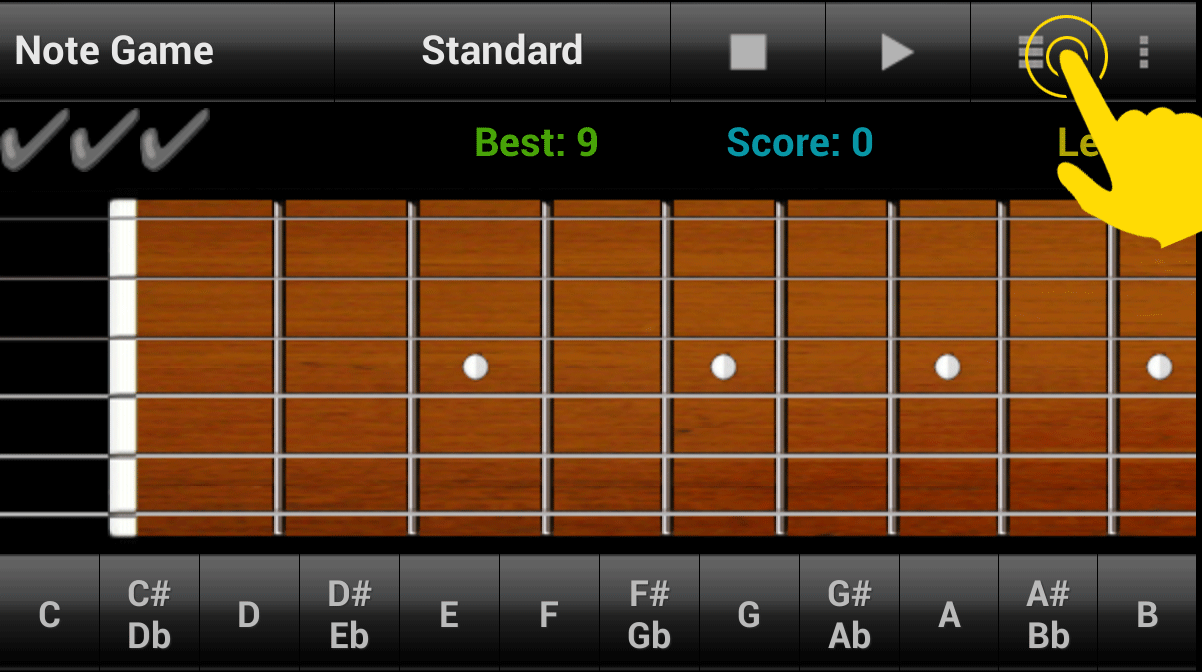The width and height of the screenshot is (1202, 672).
Task: Answer with note A#/Bb
Action: pyautogui.click(x=1048, y=614)
